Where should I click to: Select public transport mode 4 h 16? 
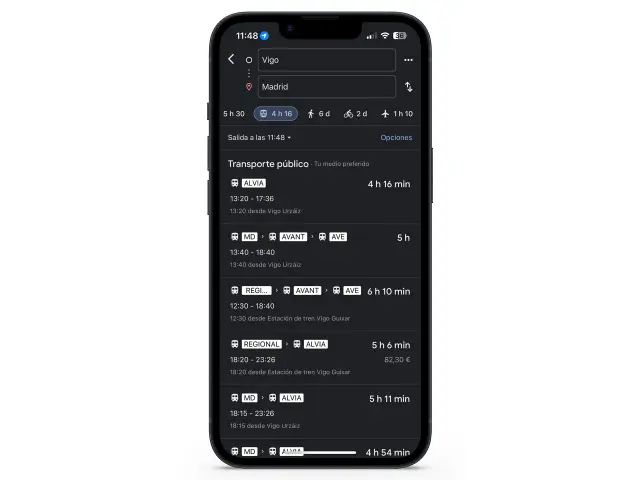(x=275, y=114)
